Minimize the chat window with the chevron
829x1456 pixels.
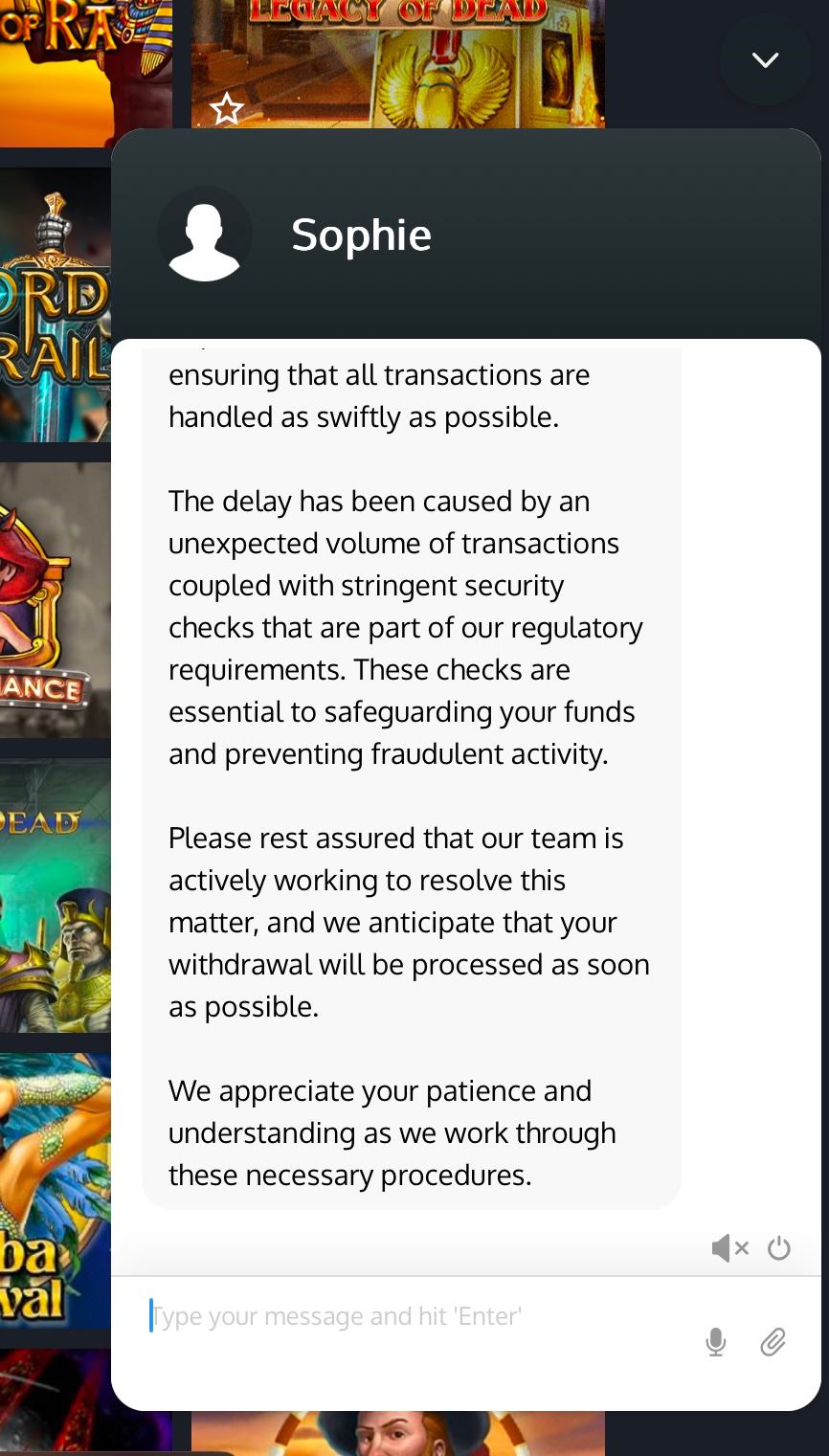[765, 60]
